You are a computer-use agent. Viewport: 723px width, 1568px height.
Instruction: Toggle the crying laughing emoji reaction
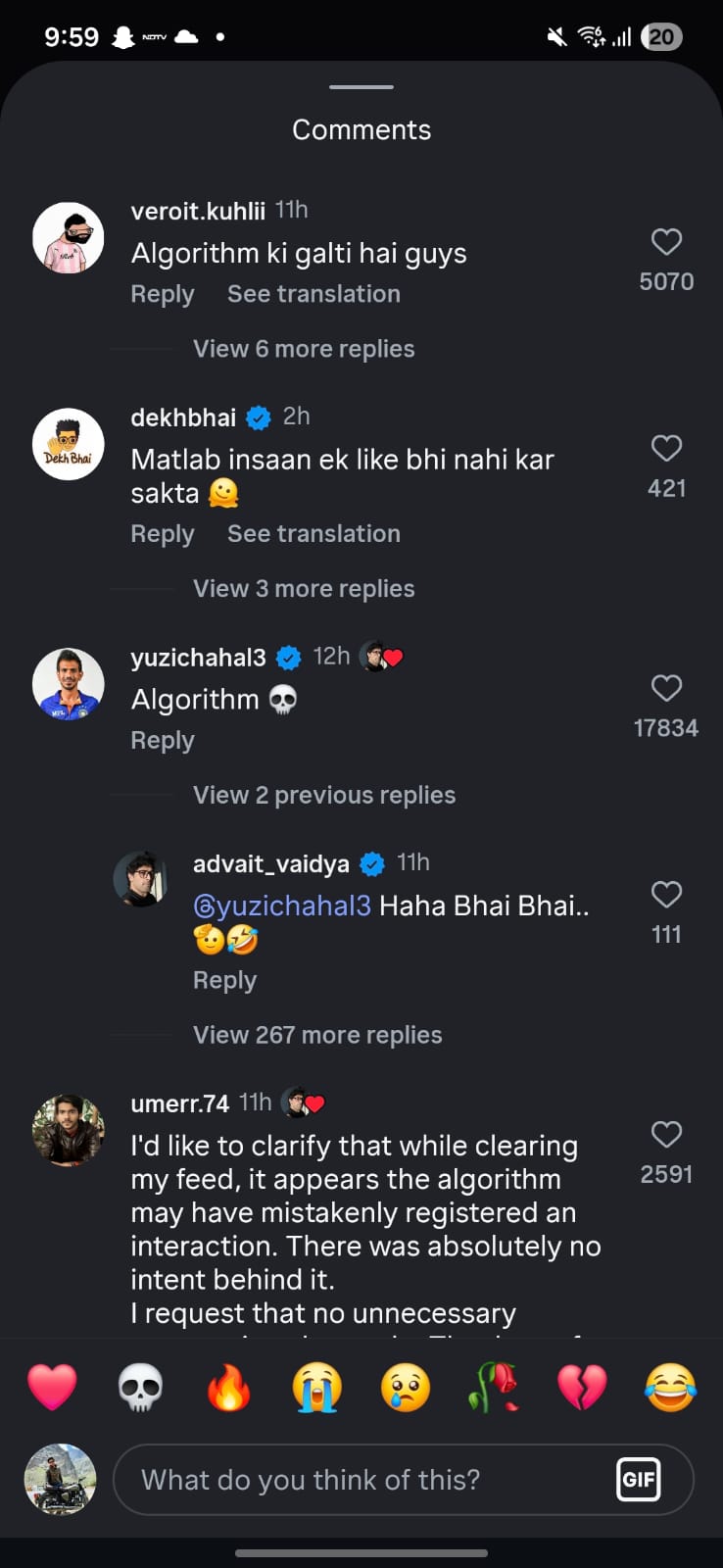(x=670, y=1387)
